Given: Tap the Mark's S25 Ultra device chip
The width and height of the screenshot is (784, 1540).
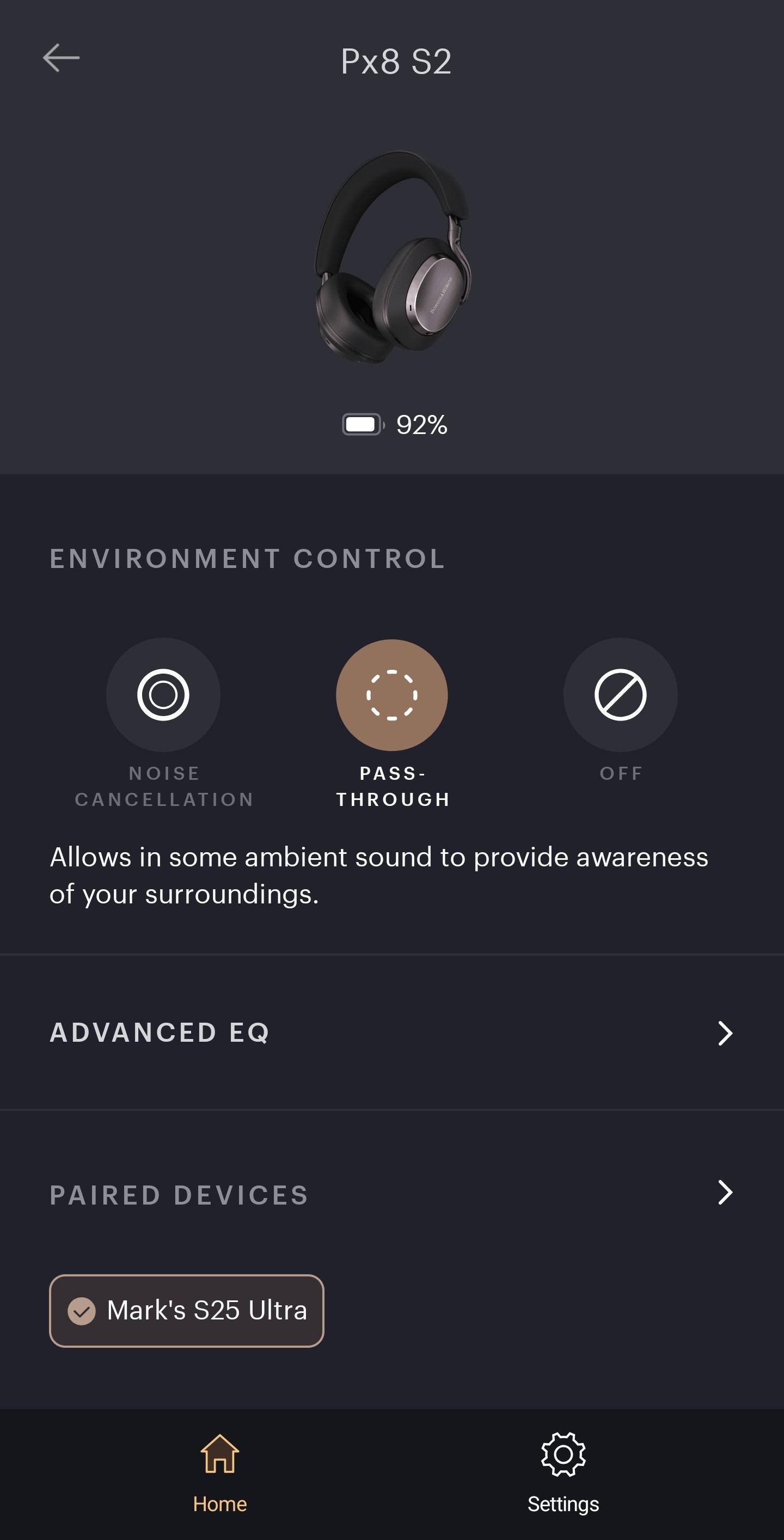Looking at the screenshot, I should (186, 1310).
